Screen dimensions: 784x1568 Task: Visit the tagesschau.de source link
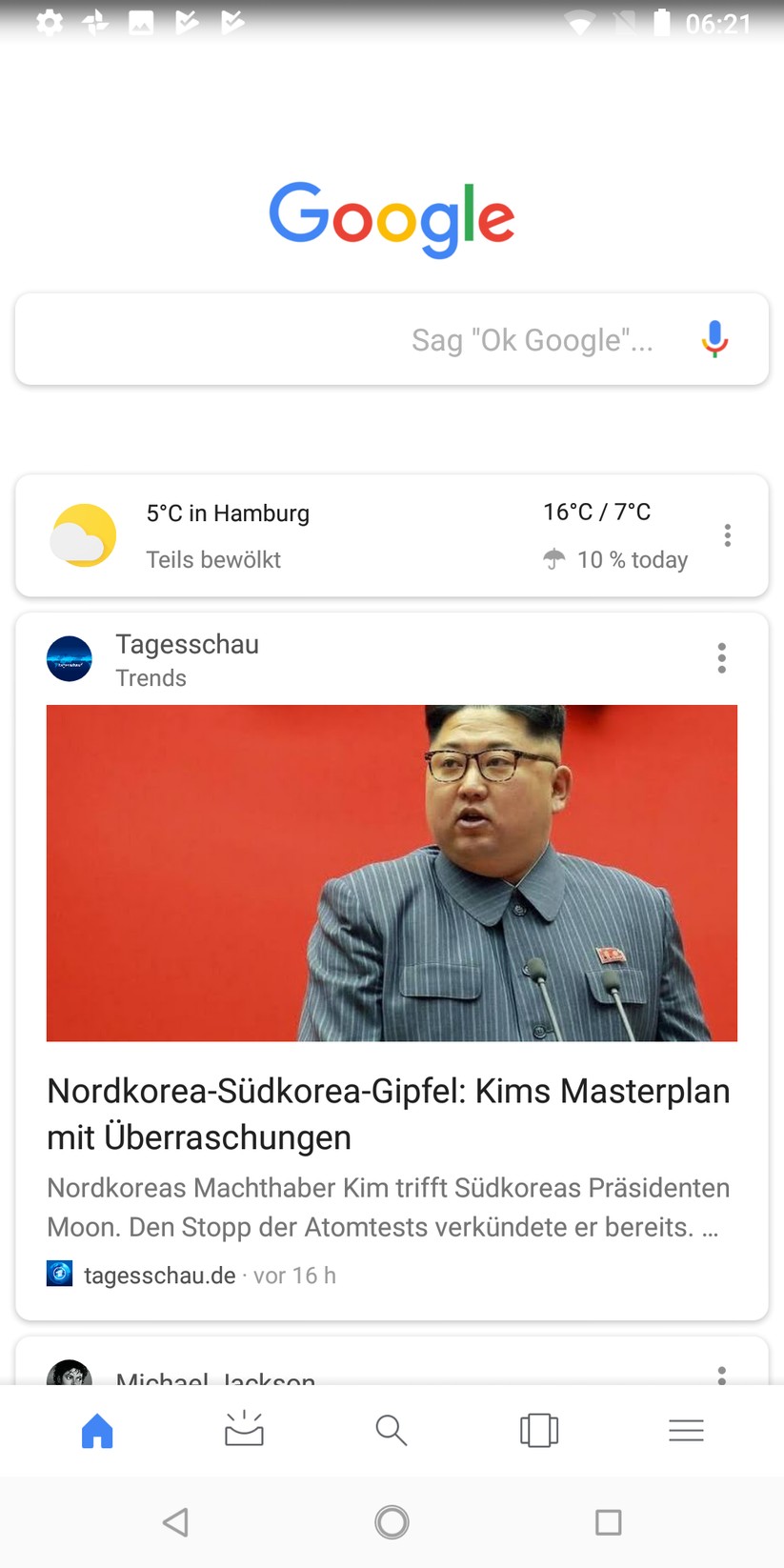pos(159,1275)
